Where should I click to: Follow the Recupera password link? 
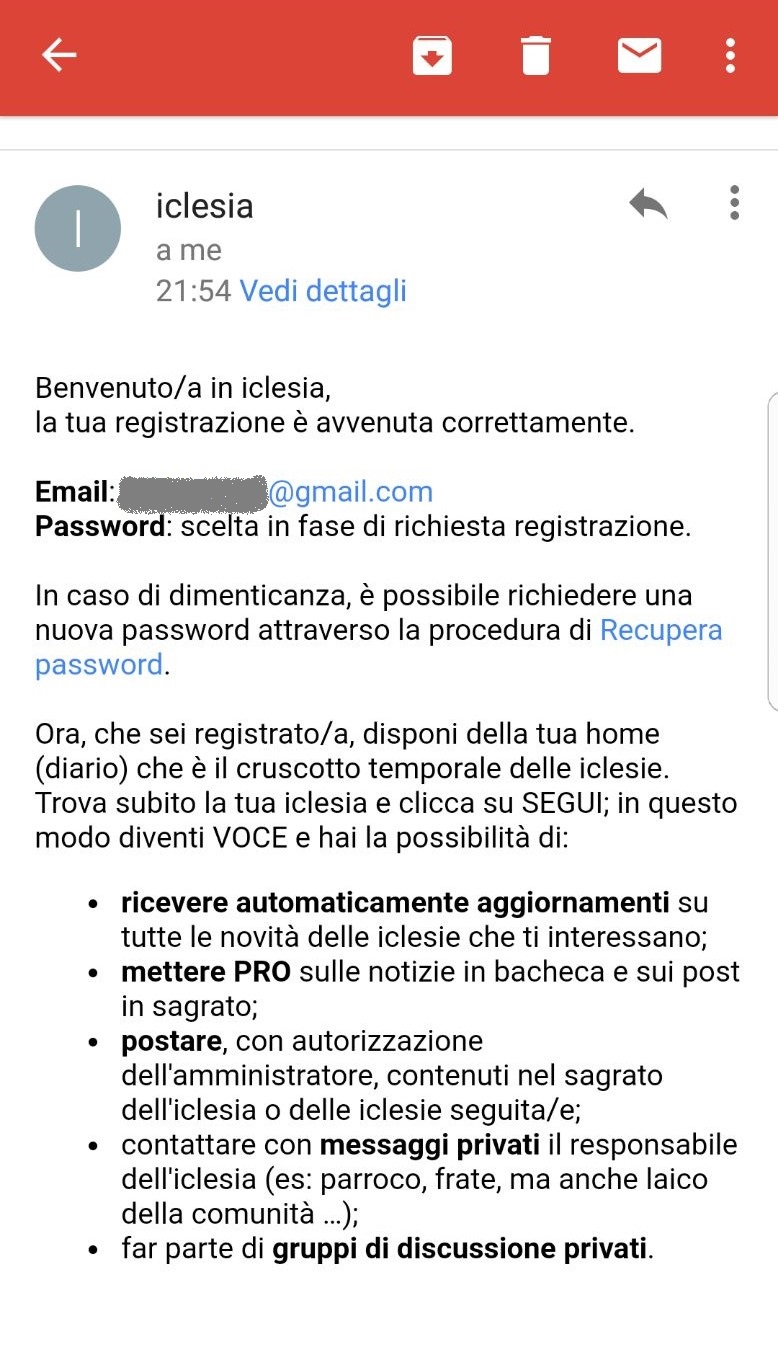[x=379, y=647]
